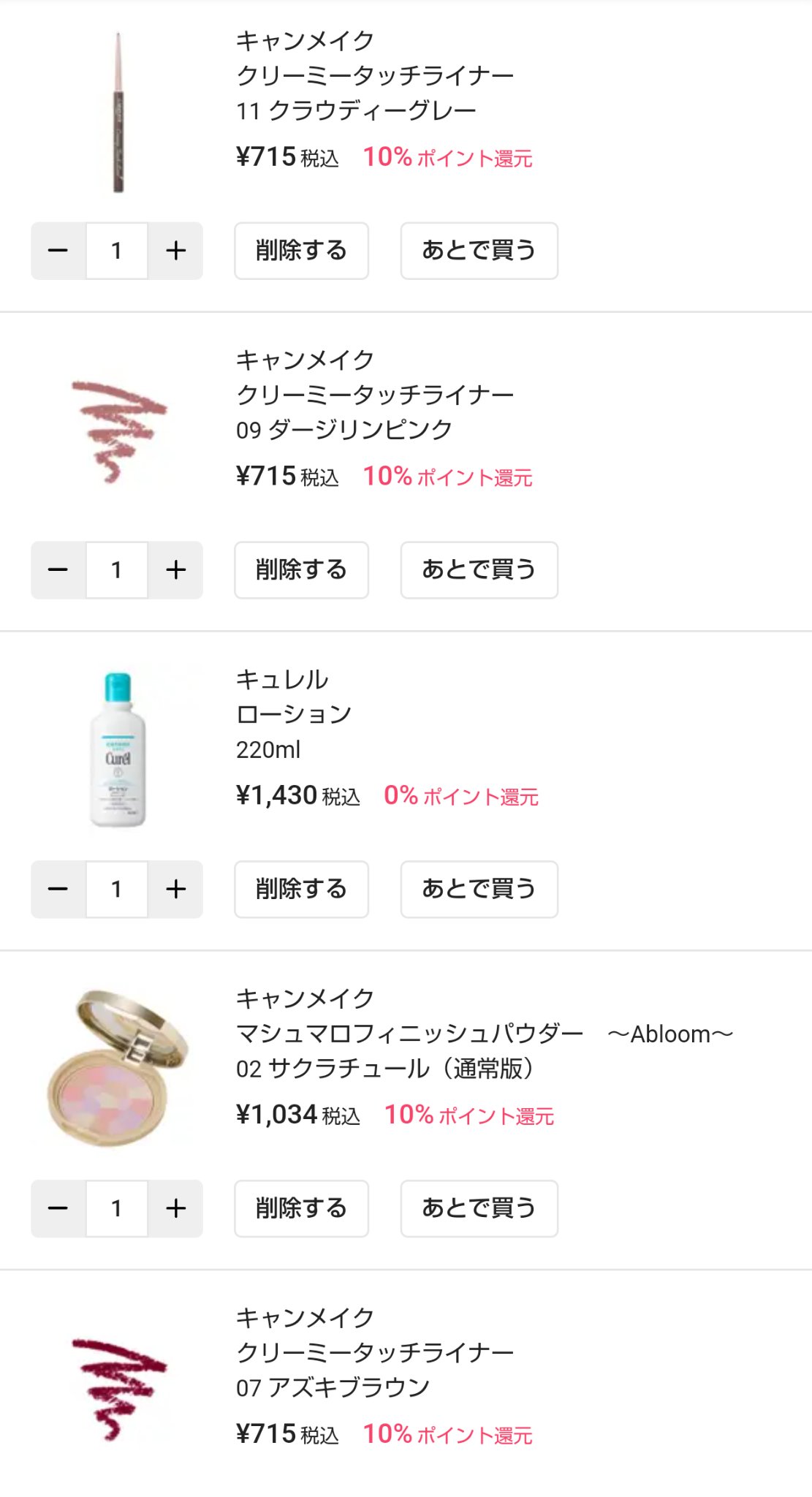Decrease quantity of クリーミータッチライナー 11 クラウディーグレー
The height and width of the screenshot is (1497, 812).
[58, 251]
